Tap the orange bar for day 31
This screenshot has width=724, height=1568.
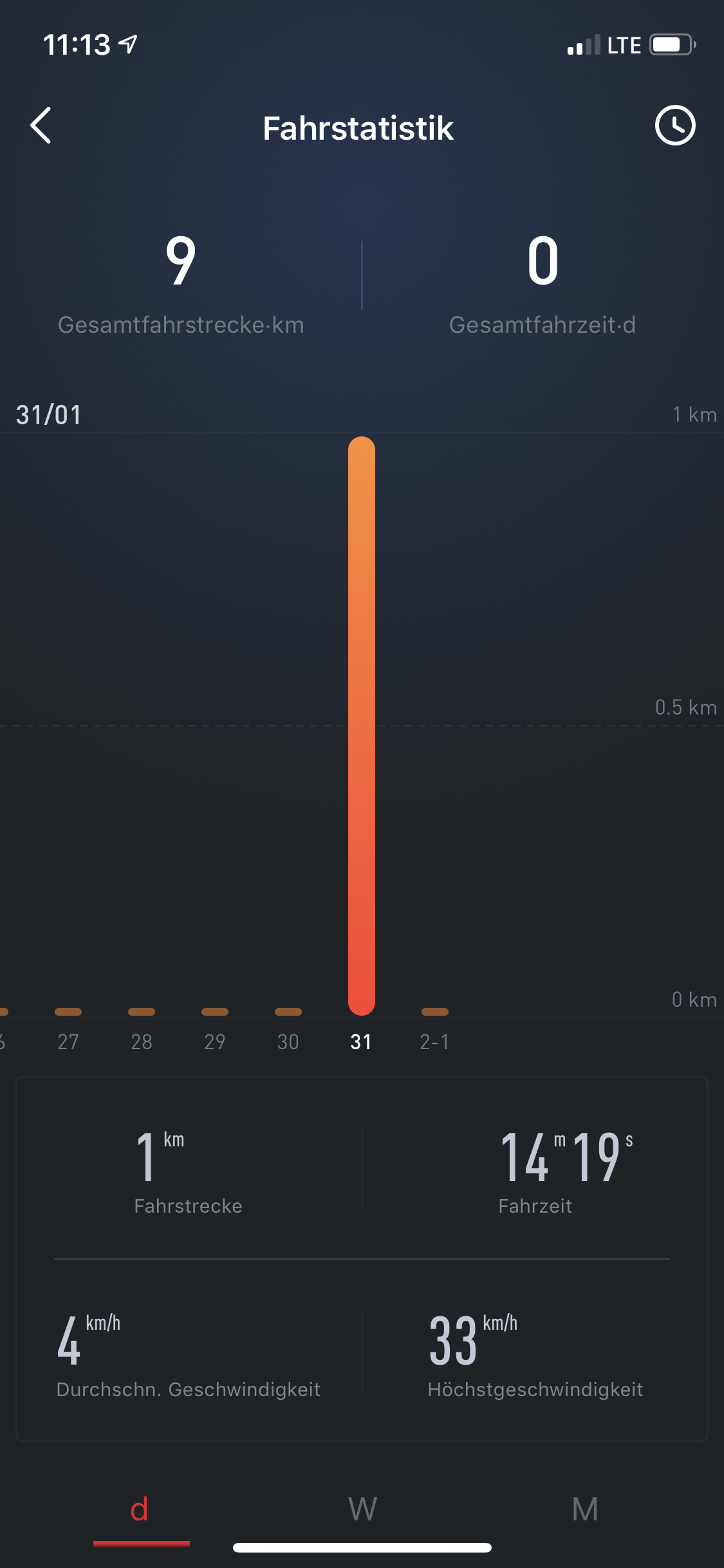click(362, 726)
